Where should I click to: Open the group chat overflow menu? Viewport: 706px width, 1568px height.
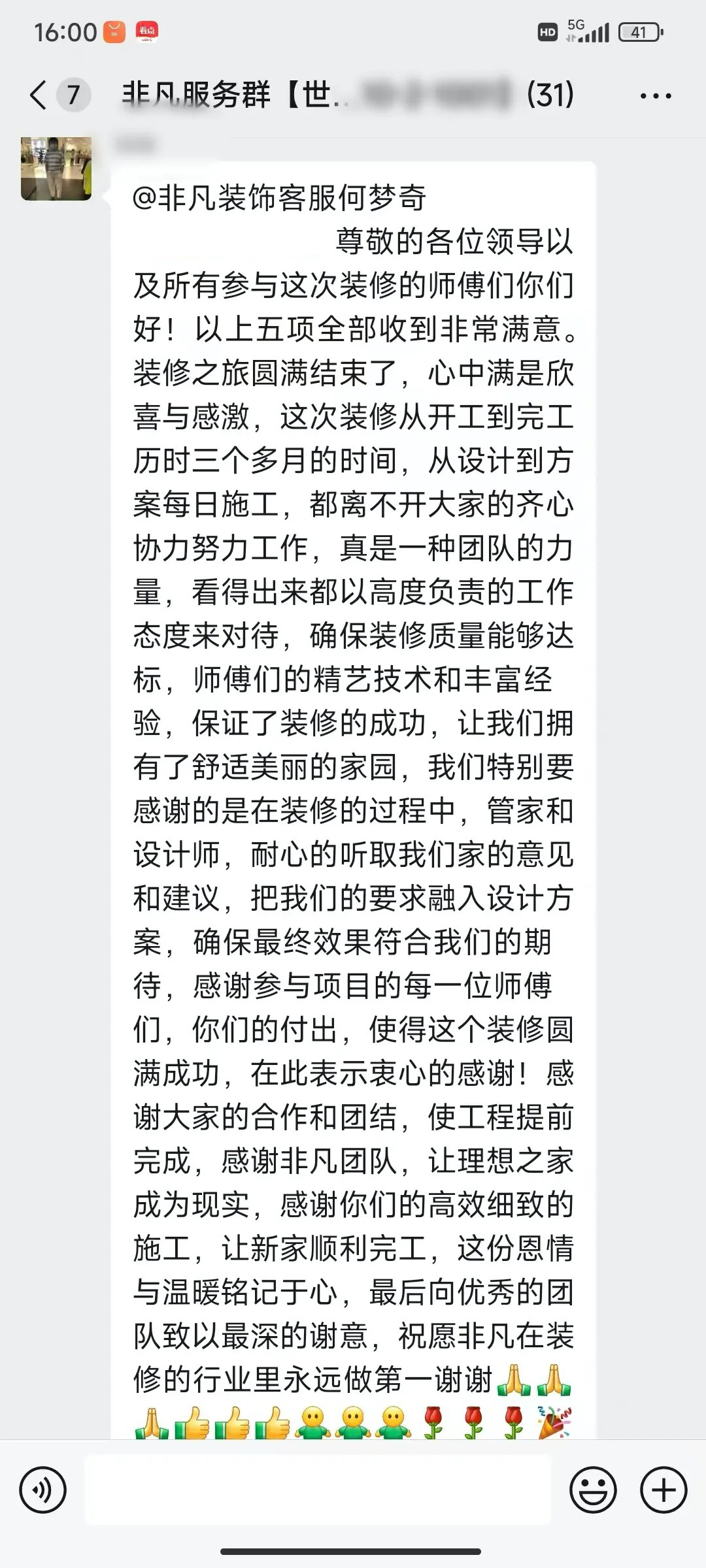pyautogui.click(x=655, y=96)
